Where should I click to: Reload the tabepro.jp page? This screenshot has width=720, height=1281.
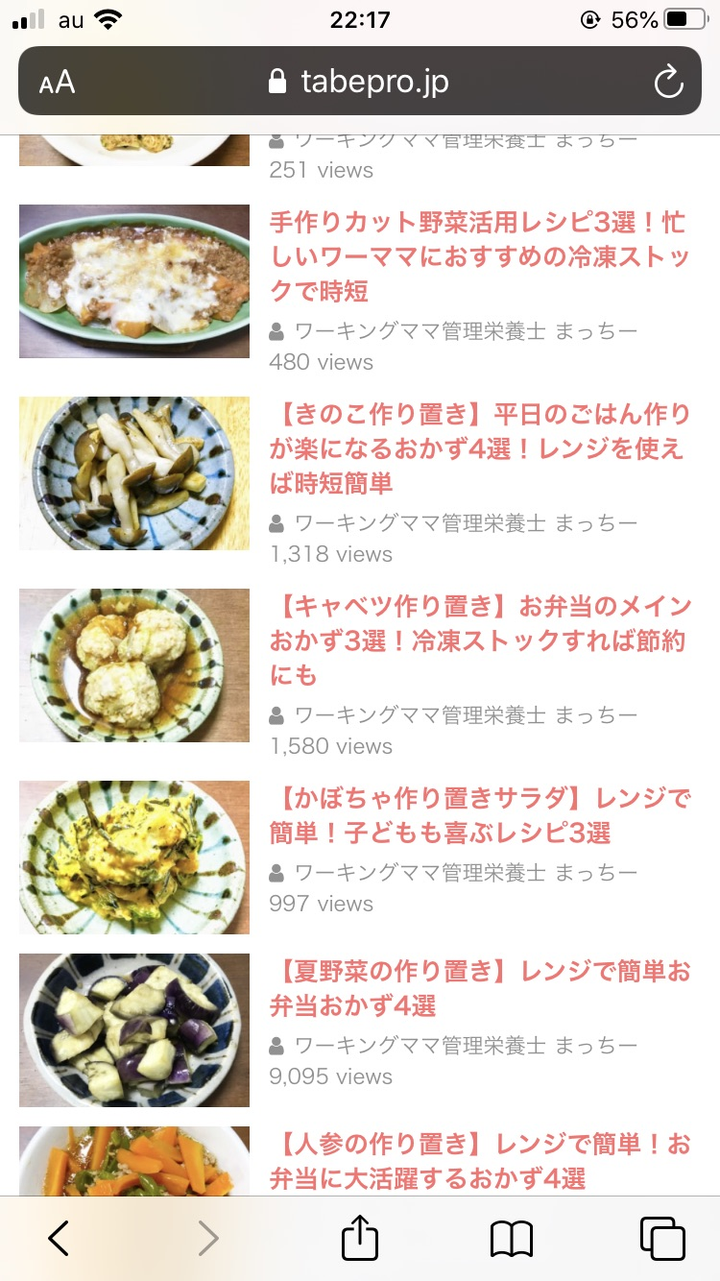[668, 82]
